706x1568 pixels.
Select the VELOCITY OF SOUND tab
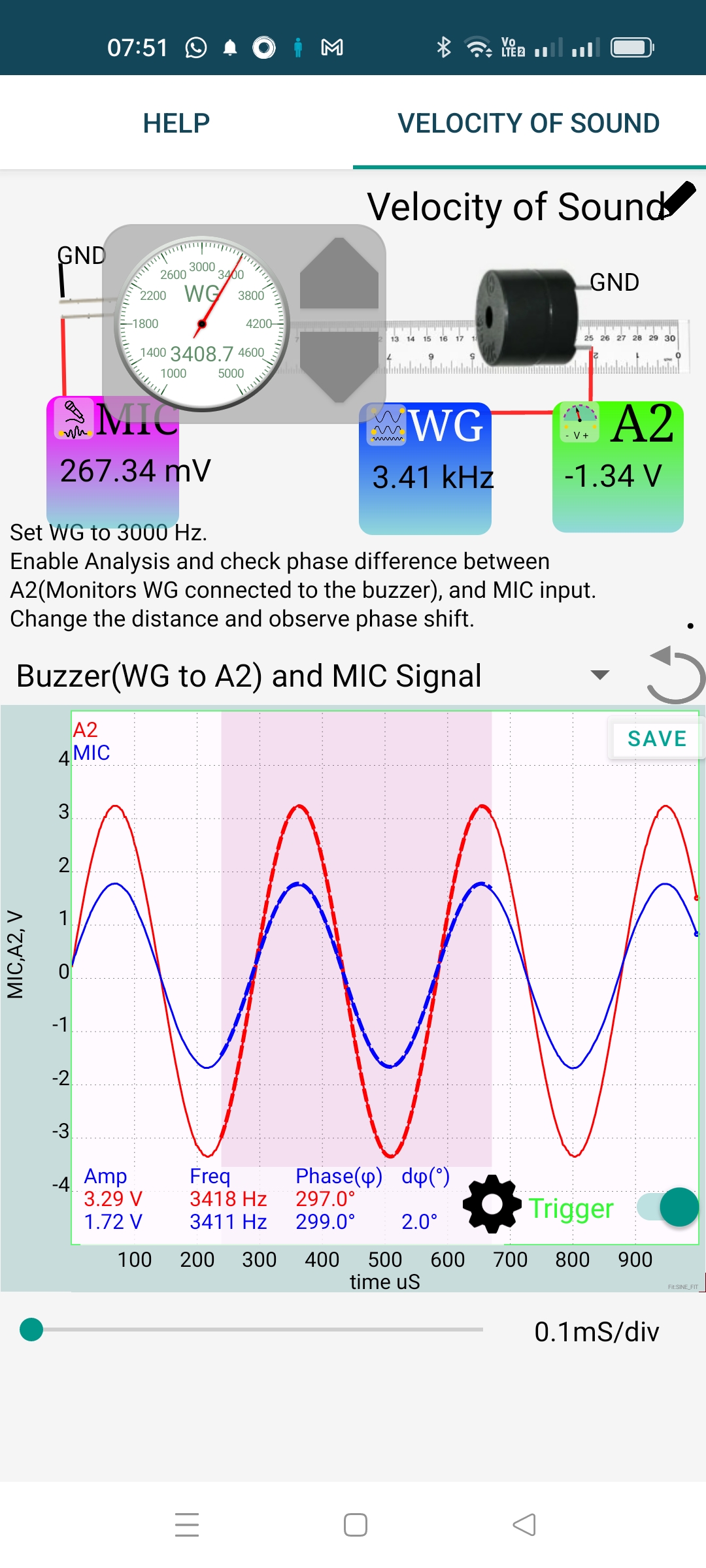click(529, 123)
